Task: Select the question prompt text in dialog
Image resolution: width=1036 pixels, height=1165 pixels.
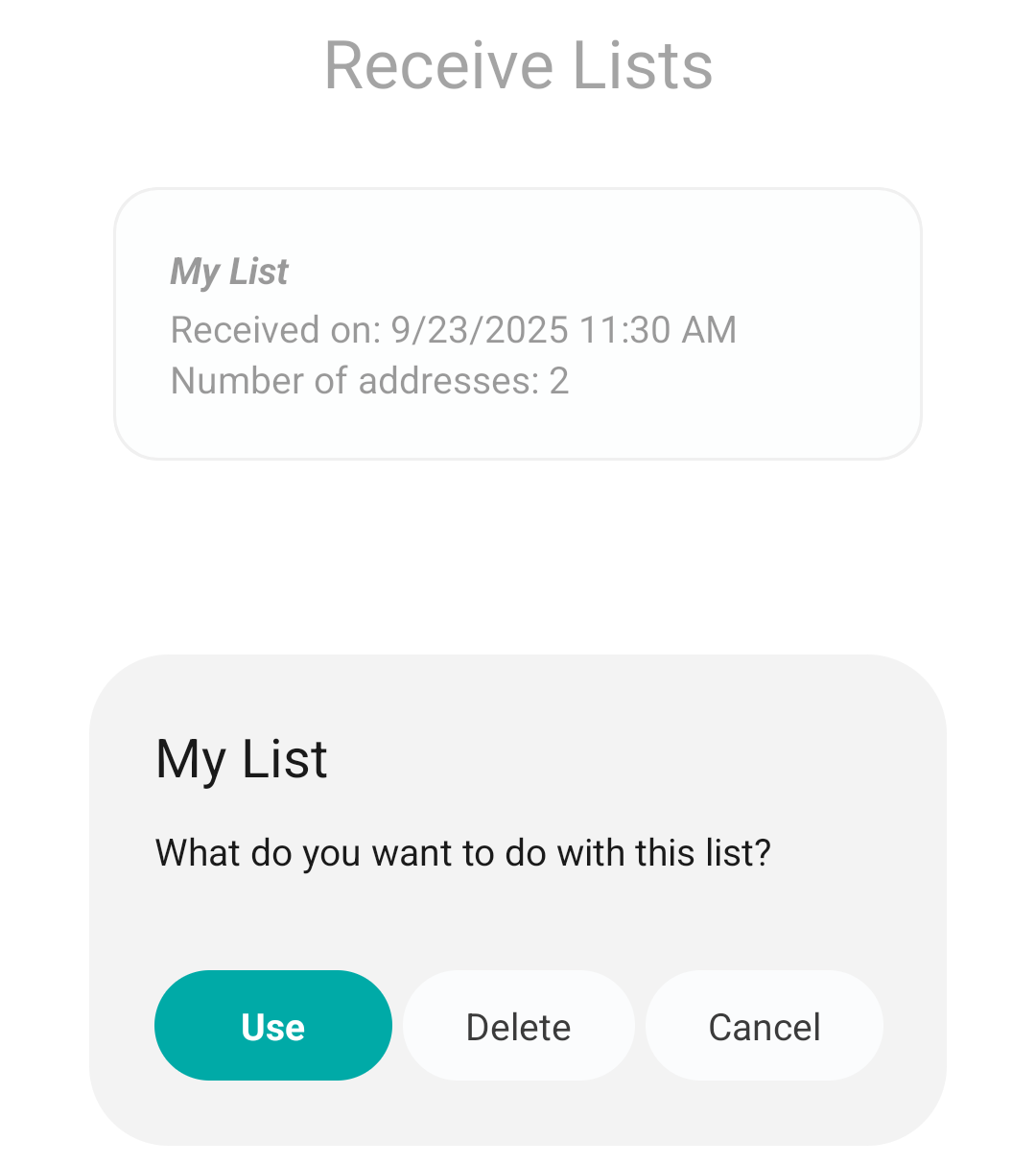Action: click(x=463, y=852)
